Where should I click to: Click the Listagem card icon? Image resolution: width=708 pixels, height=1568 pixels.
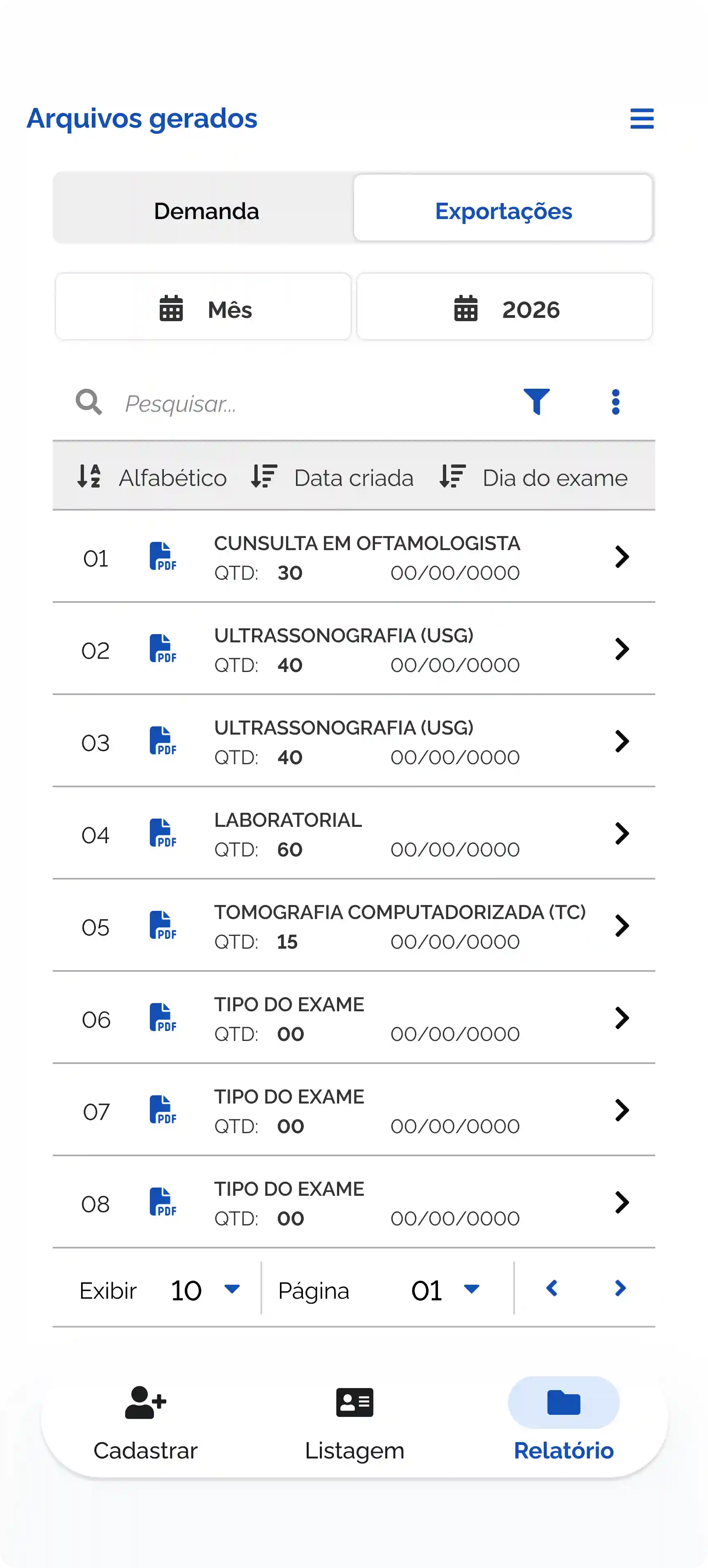[354, 1404]
